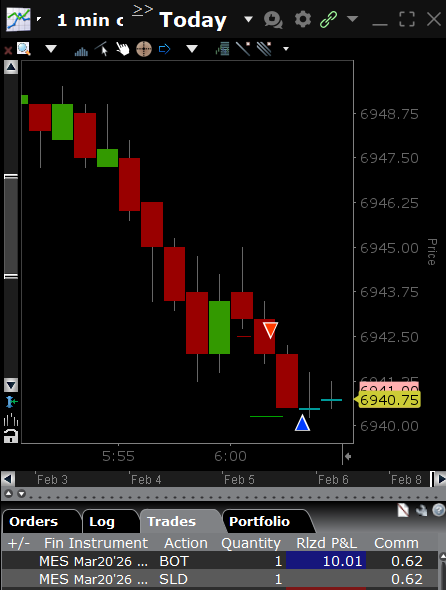Open chart settings gear
The width and height of the screenshot is (446, 590).
tap(303, 19)
